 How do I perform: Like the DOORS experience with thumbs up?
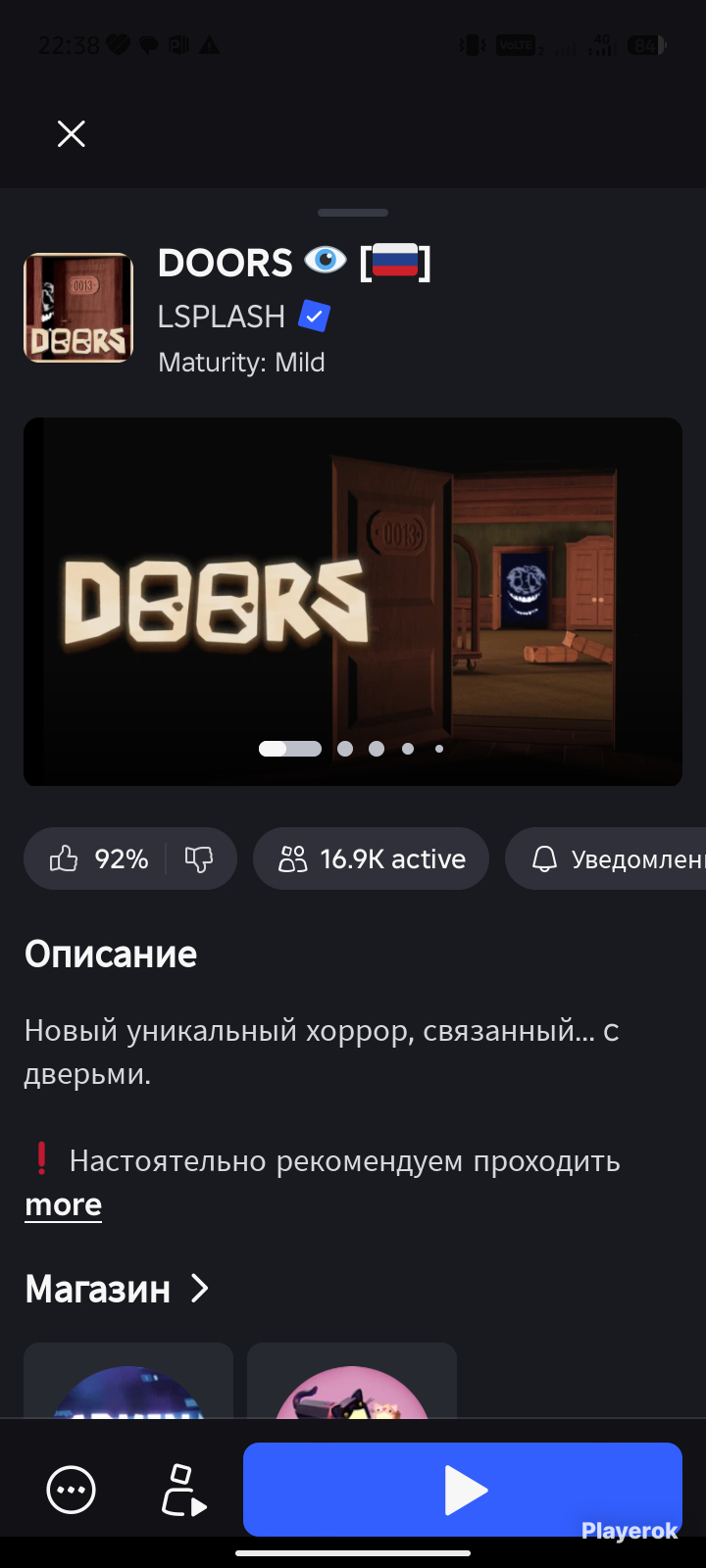(65, 859)
